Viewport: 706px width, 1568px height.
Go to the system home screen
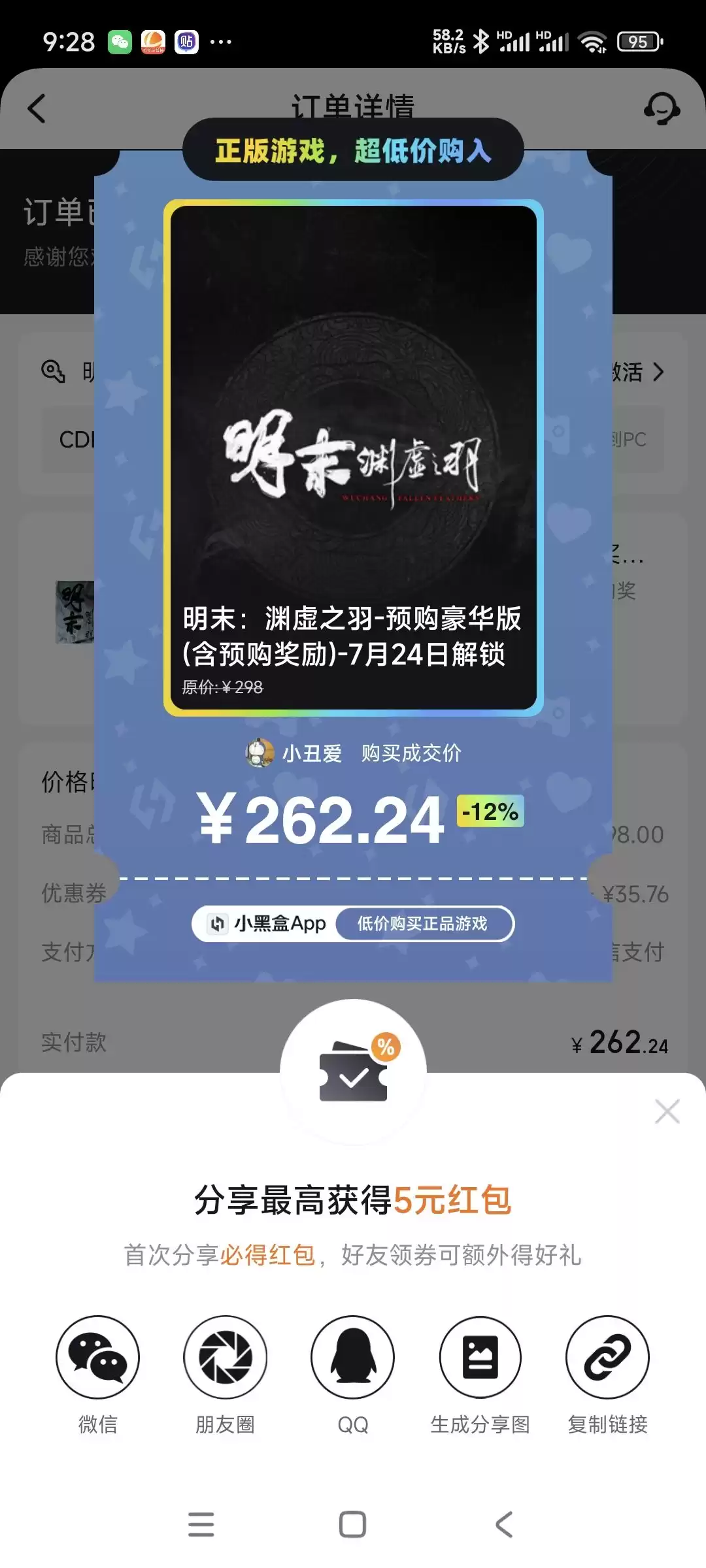[352, 1524]
